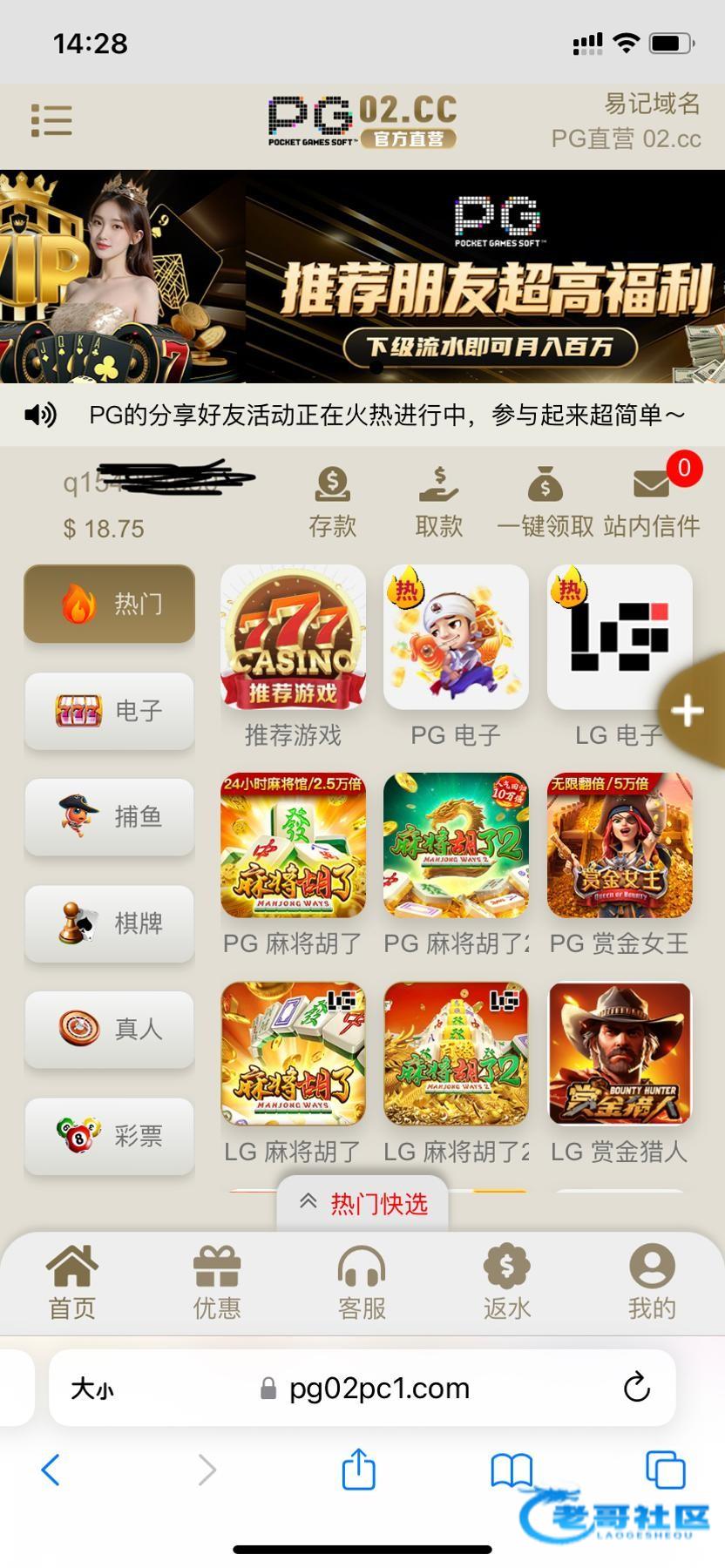Open the 推荐游戏 tile
This screenshot has width=725, height=1568.
(293, 638)
